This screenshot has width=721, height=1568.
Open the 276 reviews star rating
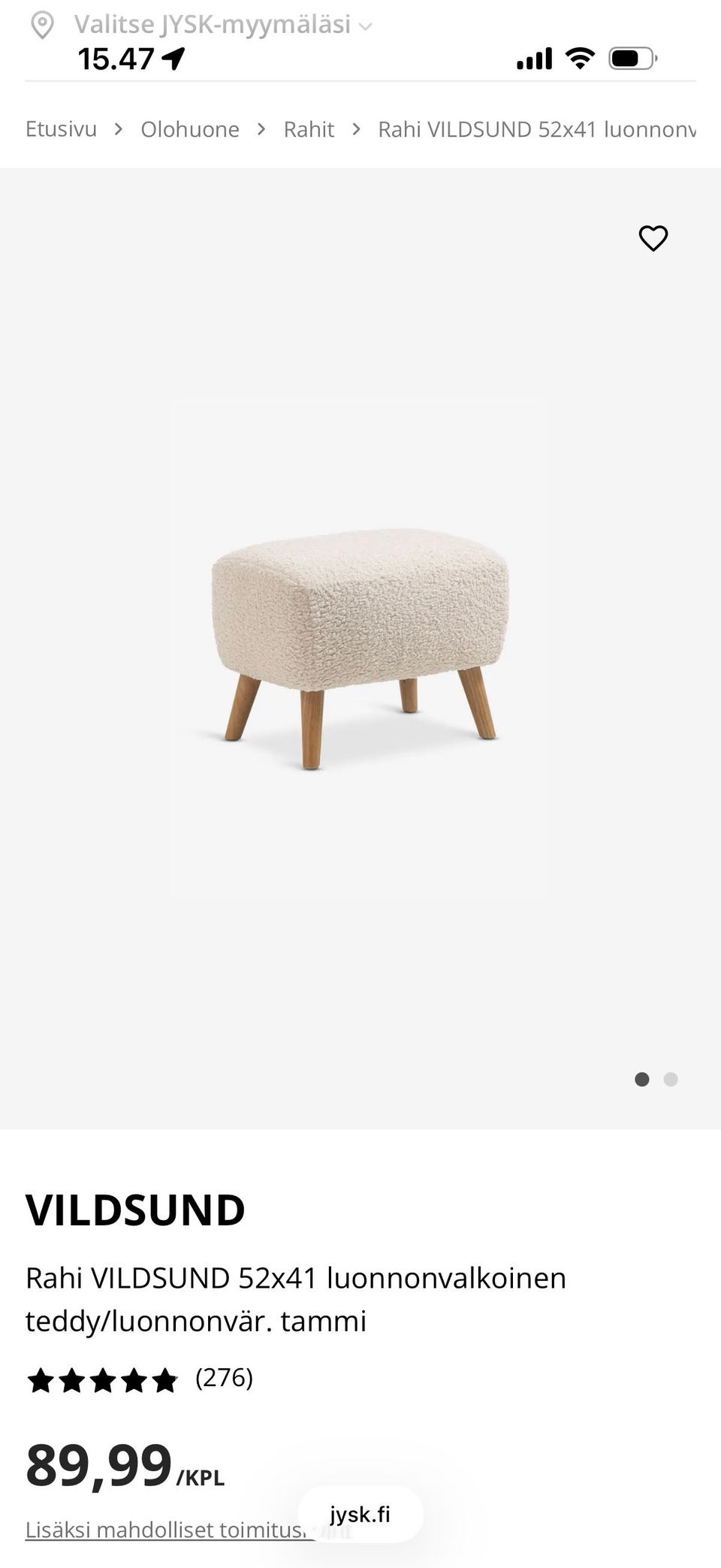click(x=140, y=1379)
